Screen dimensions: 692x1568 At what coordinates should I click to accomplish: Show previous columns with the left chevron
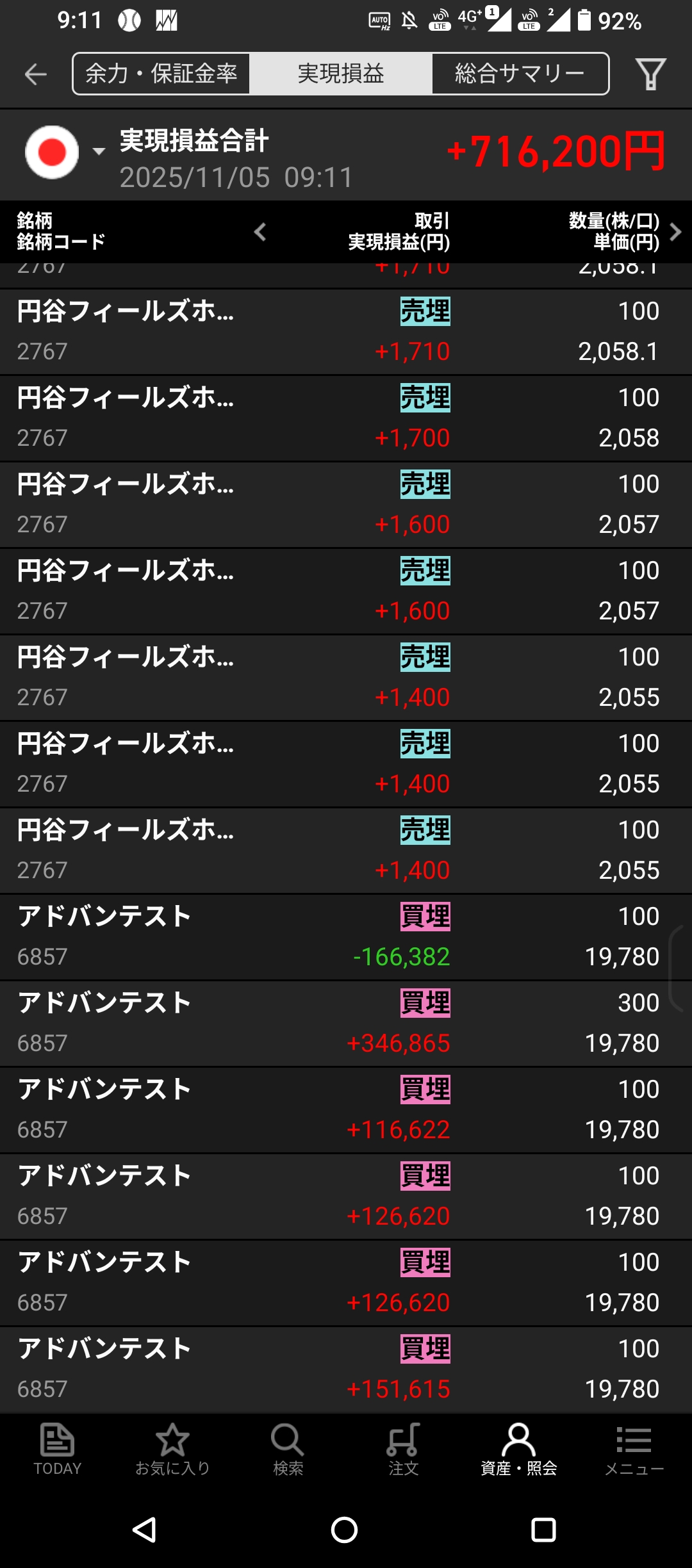260,232
